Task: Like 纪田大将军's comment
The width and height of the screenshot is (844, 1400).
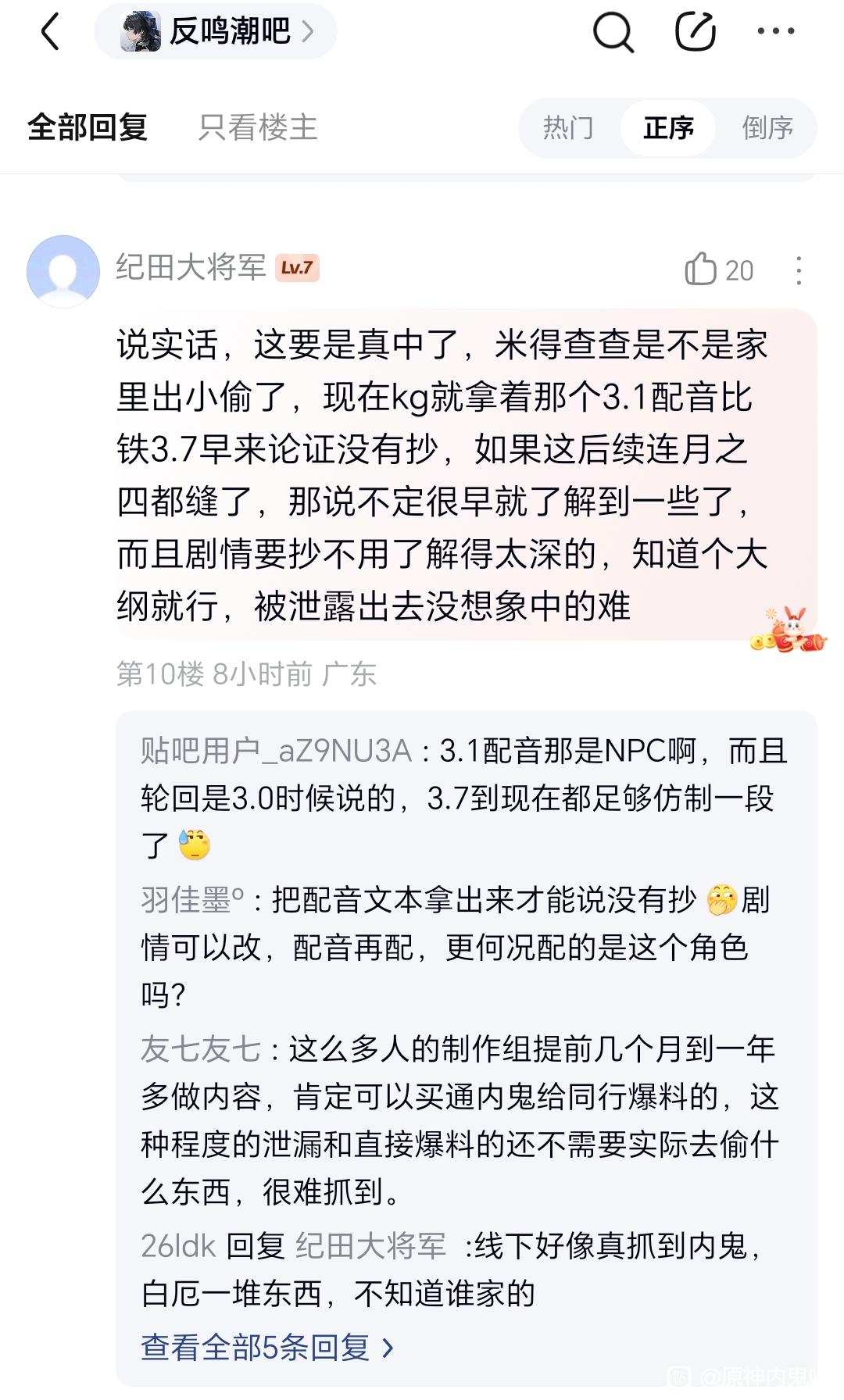Action: coord(719,270)
